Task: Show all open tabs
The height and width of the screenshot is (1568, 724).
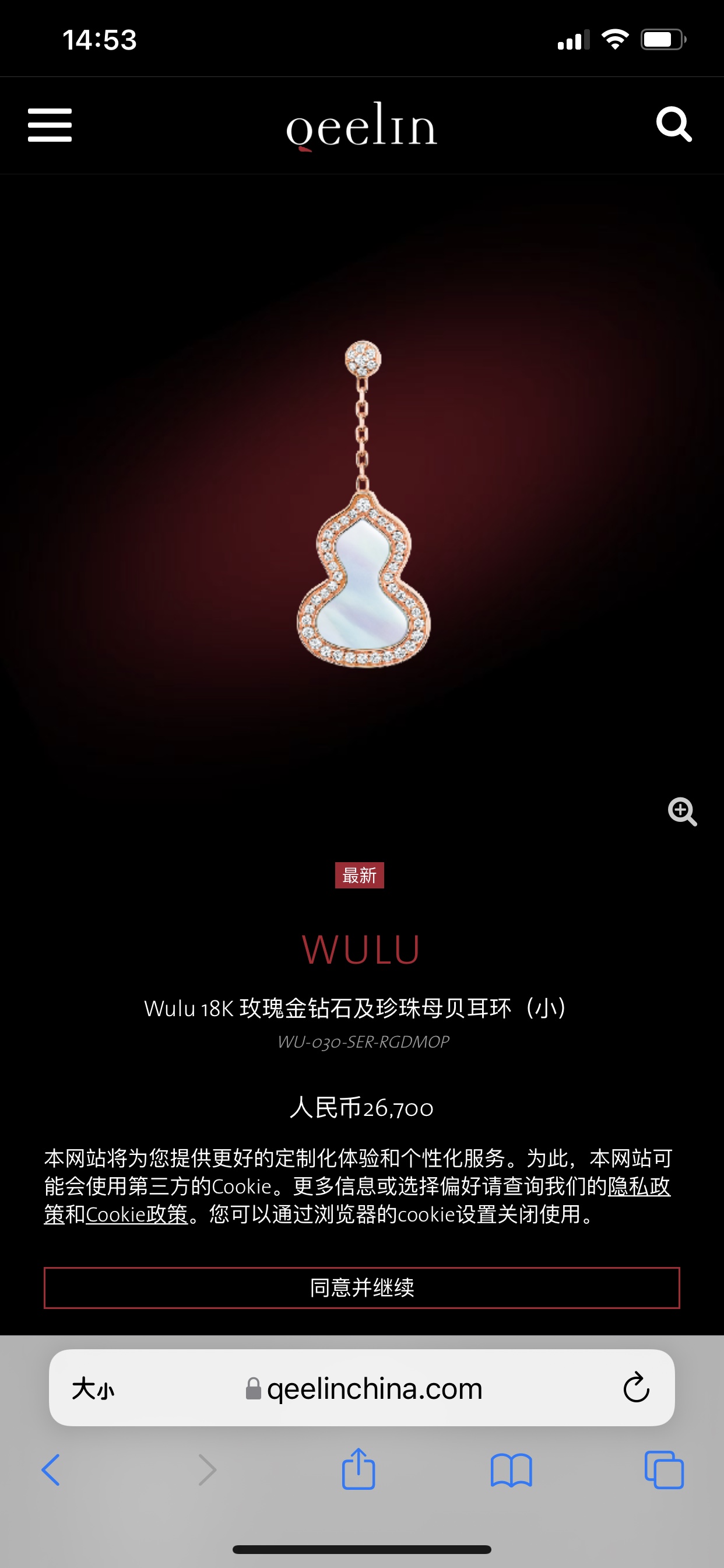Action: click(x=664, y=1470)
